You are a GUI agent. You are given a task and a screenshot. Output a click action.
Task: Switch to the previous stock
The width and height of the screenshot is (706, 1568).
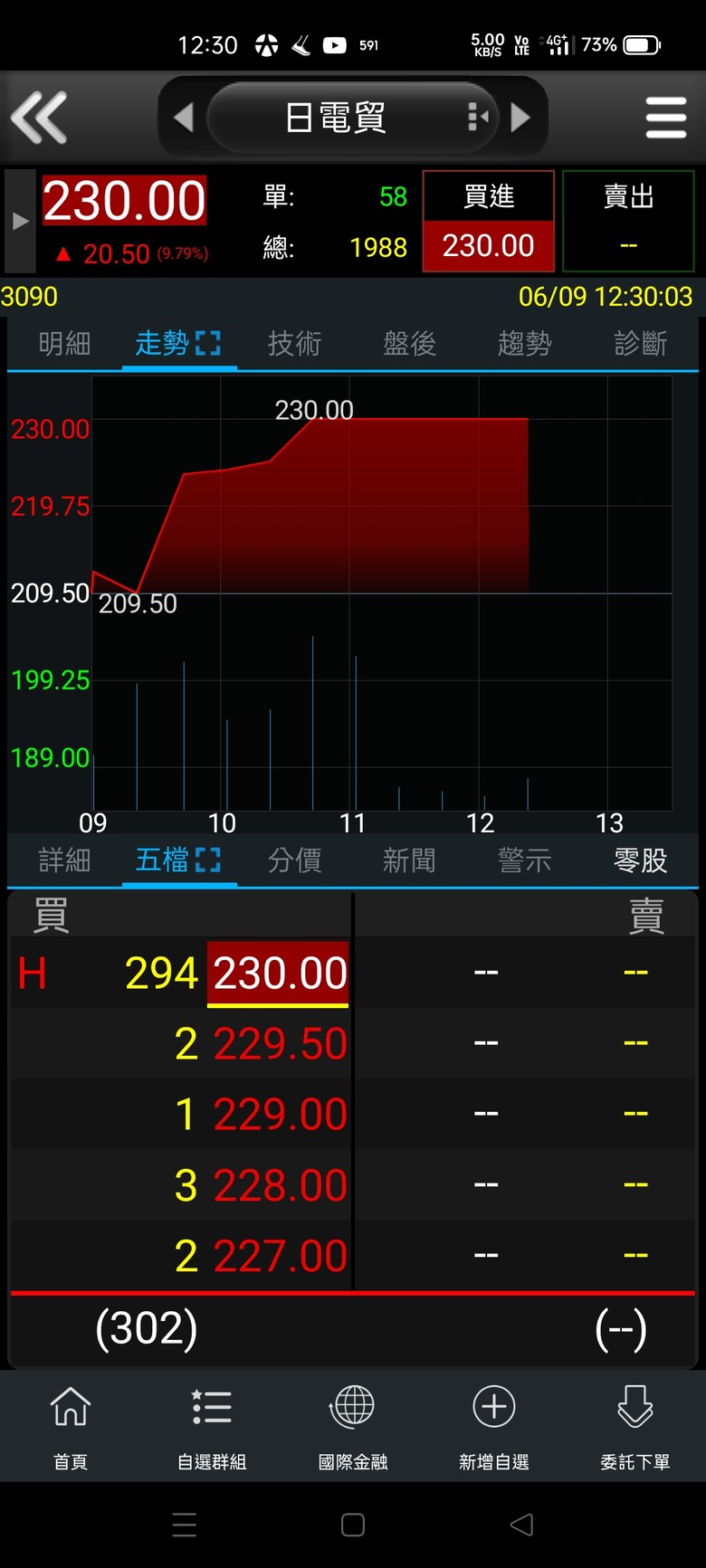(184, 118)
